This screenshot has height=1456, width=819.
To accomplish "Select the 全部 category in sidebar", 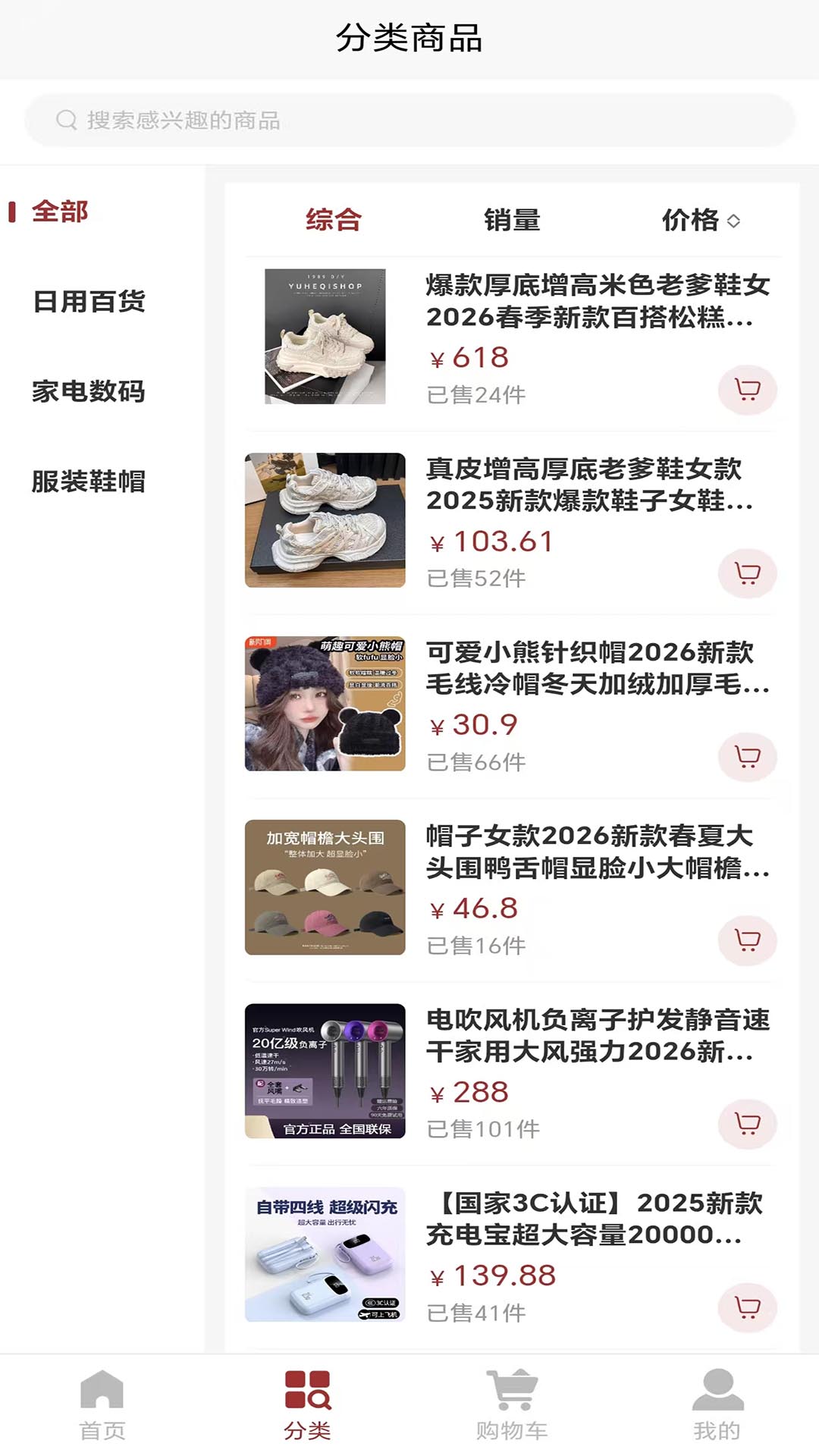I will click(60, 211).
